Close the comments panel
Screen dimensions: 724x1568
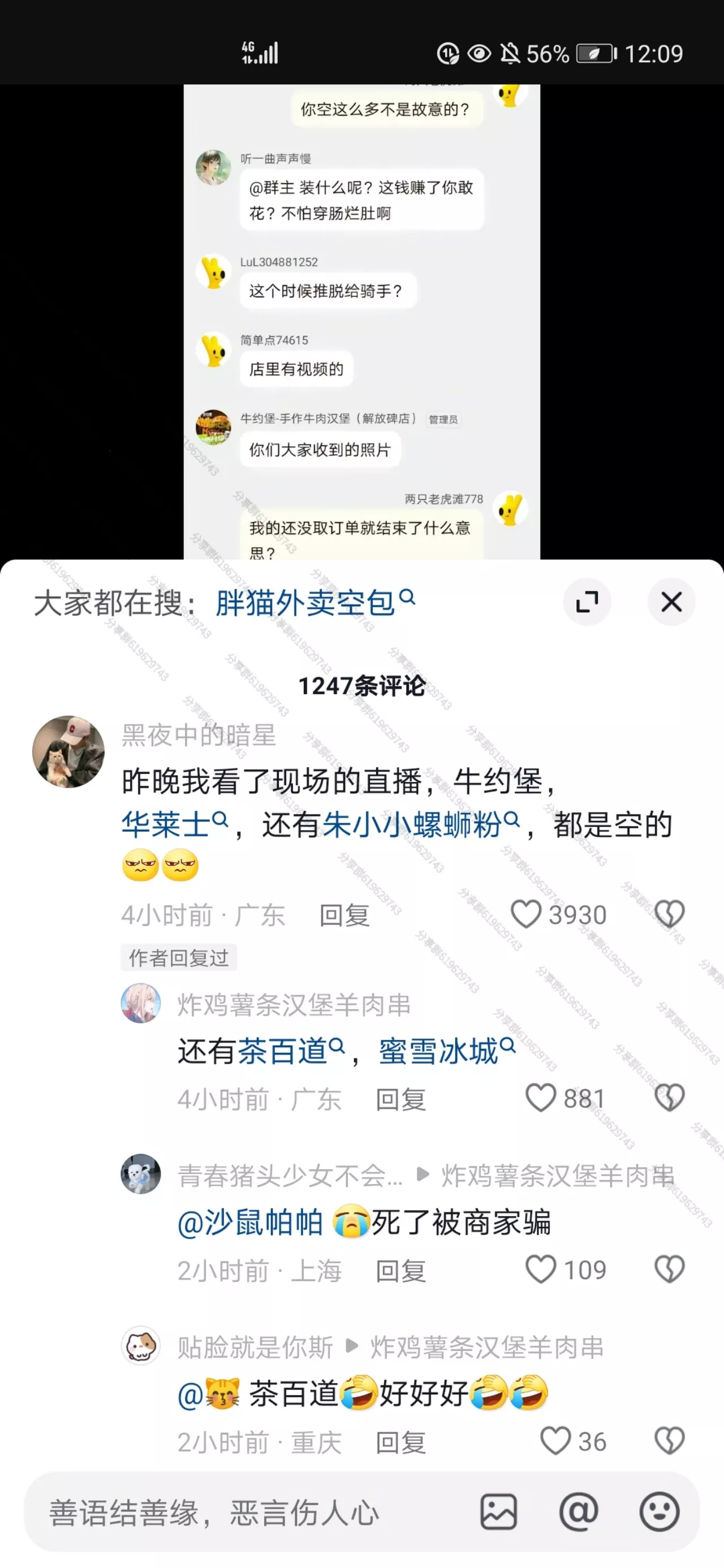point(671,602)
